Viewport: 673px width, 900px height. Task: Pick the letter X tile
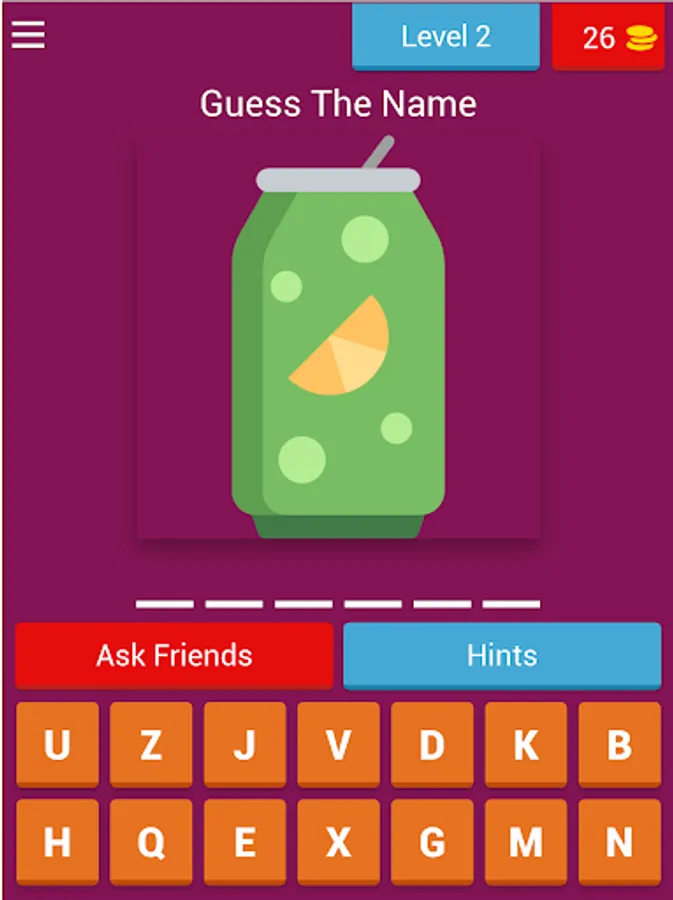coord(339,842)
